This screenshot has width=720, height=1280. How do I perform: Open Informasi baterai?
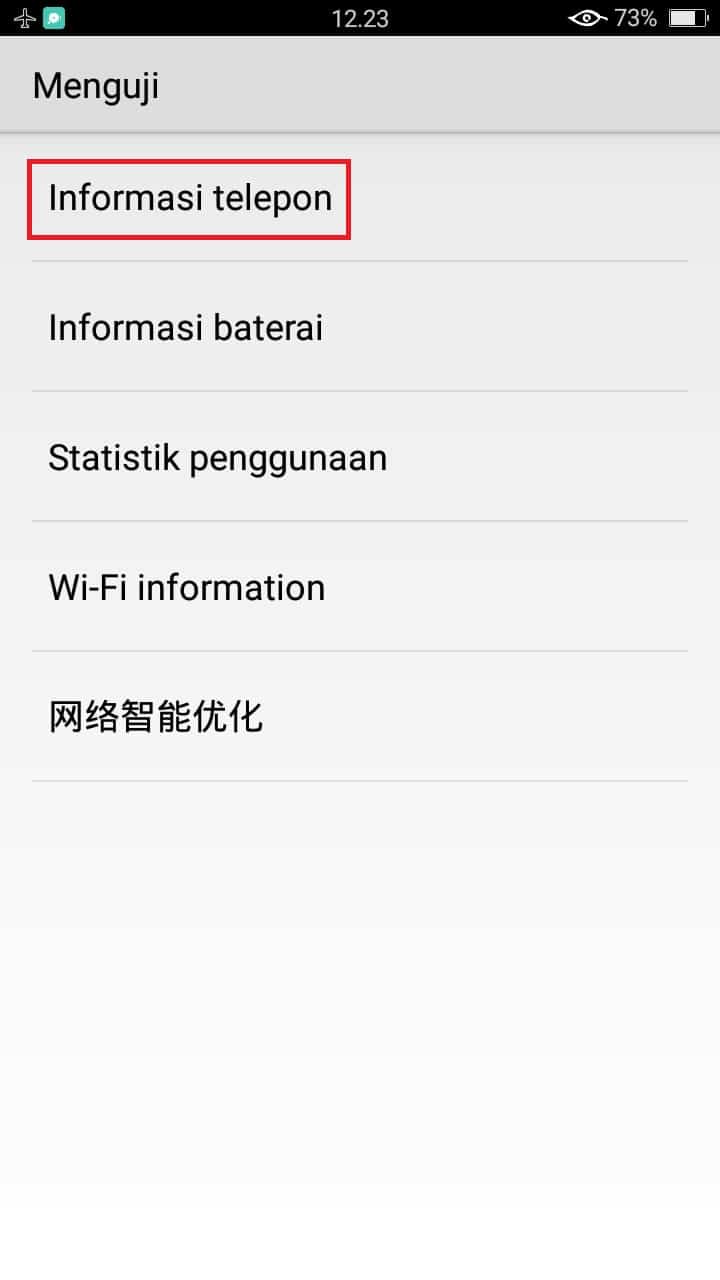coord(360,327)
